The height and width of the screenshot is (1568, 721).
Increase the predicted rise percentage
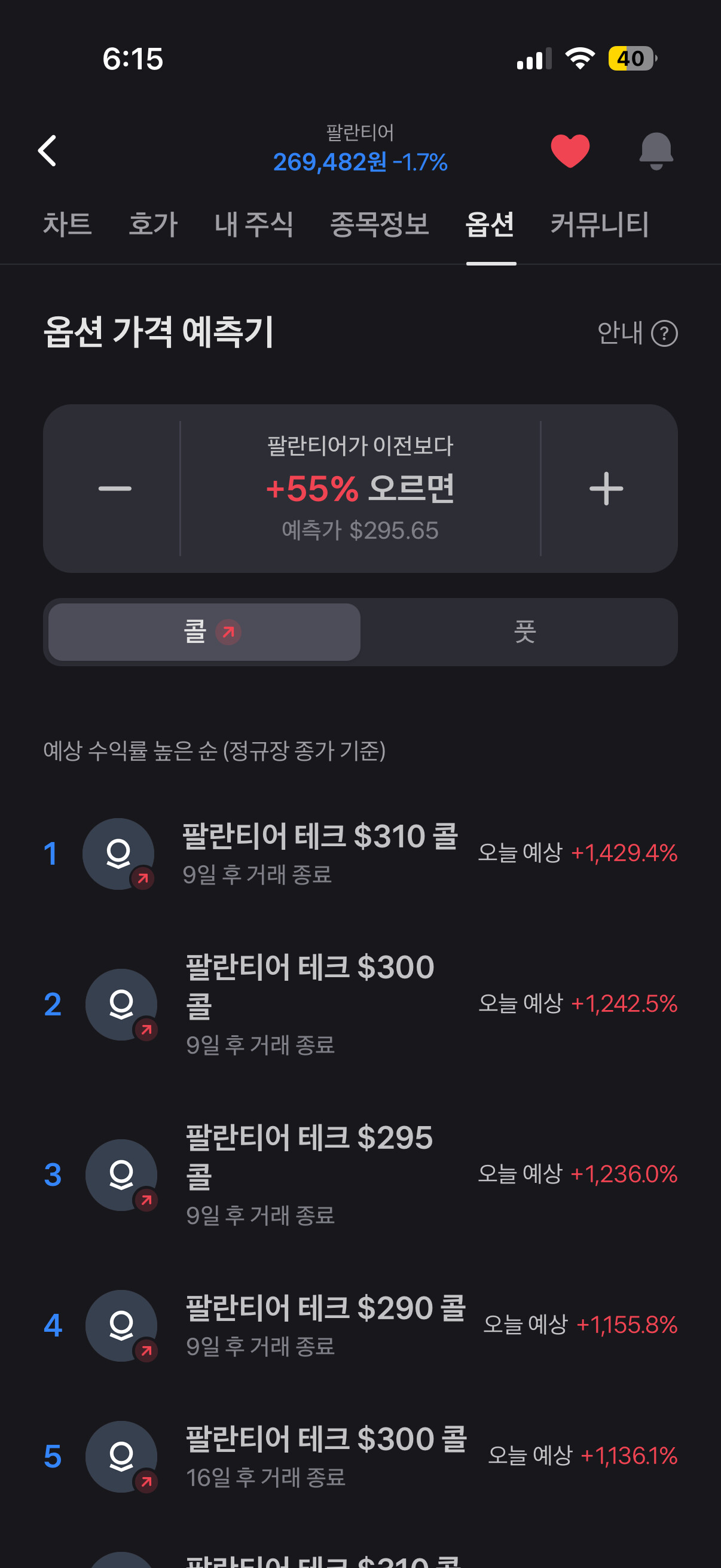pos(606,488)
